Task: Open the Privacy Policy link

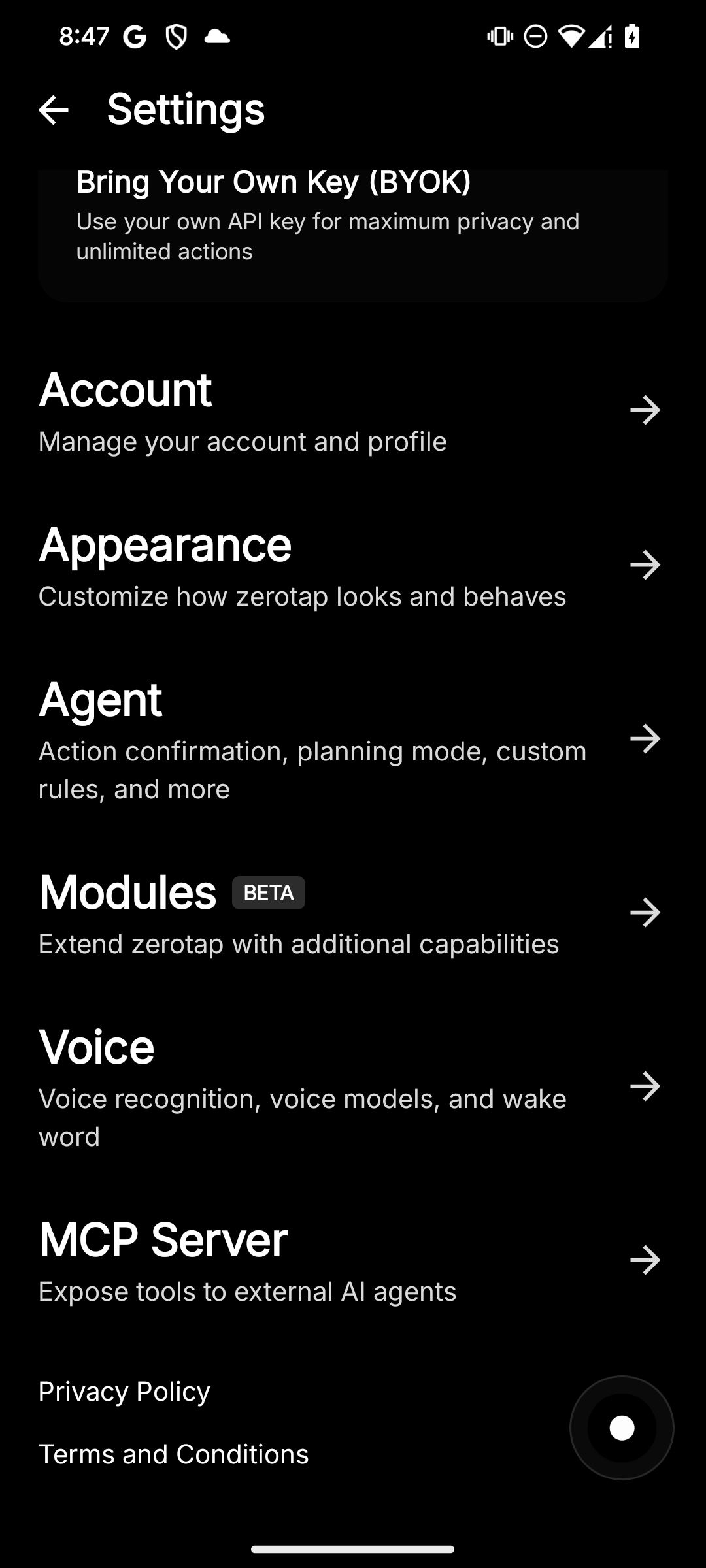Action: (x=124, y=1391)
